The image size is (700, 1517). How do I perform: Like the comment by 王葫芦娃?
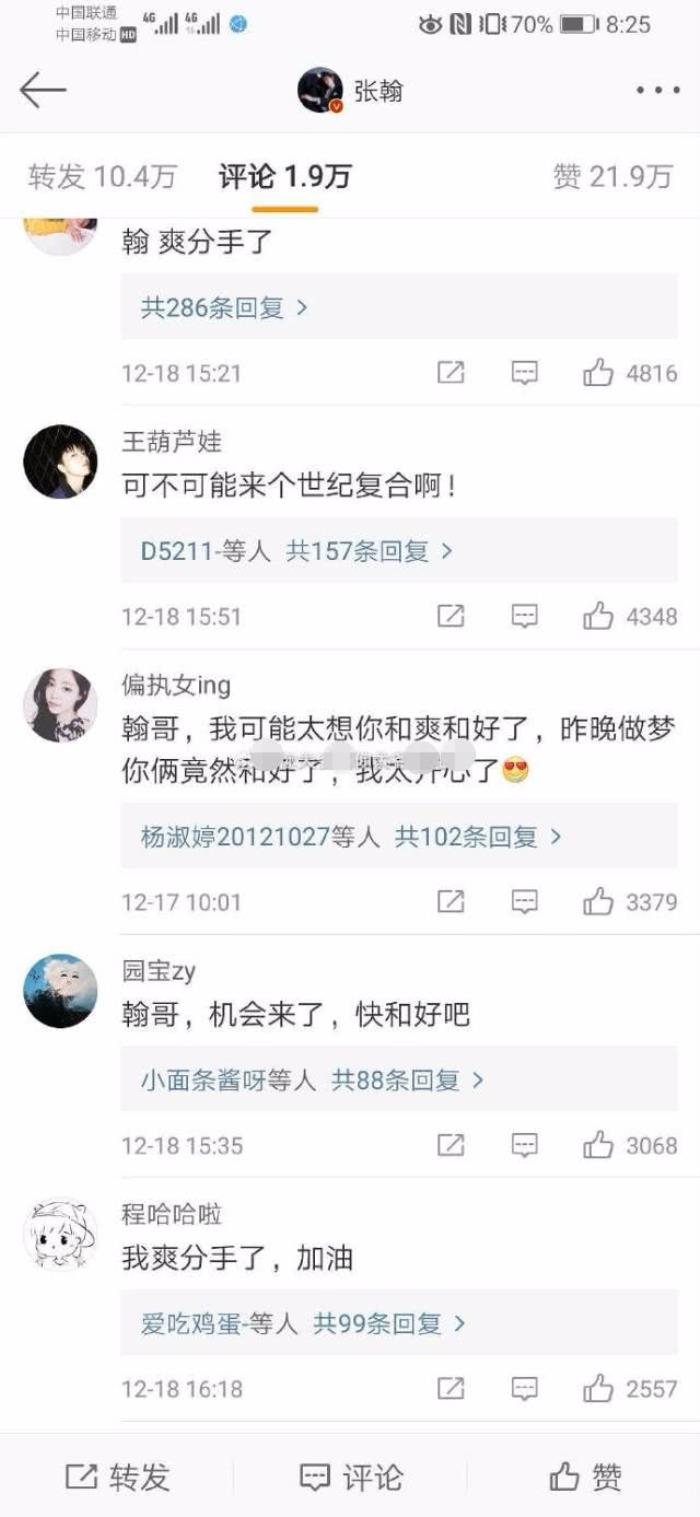tap(598, 616)
